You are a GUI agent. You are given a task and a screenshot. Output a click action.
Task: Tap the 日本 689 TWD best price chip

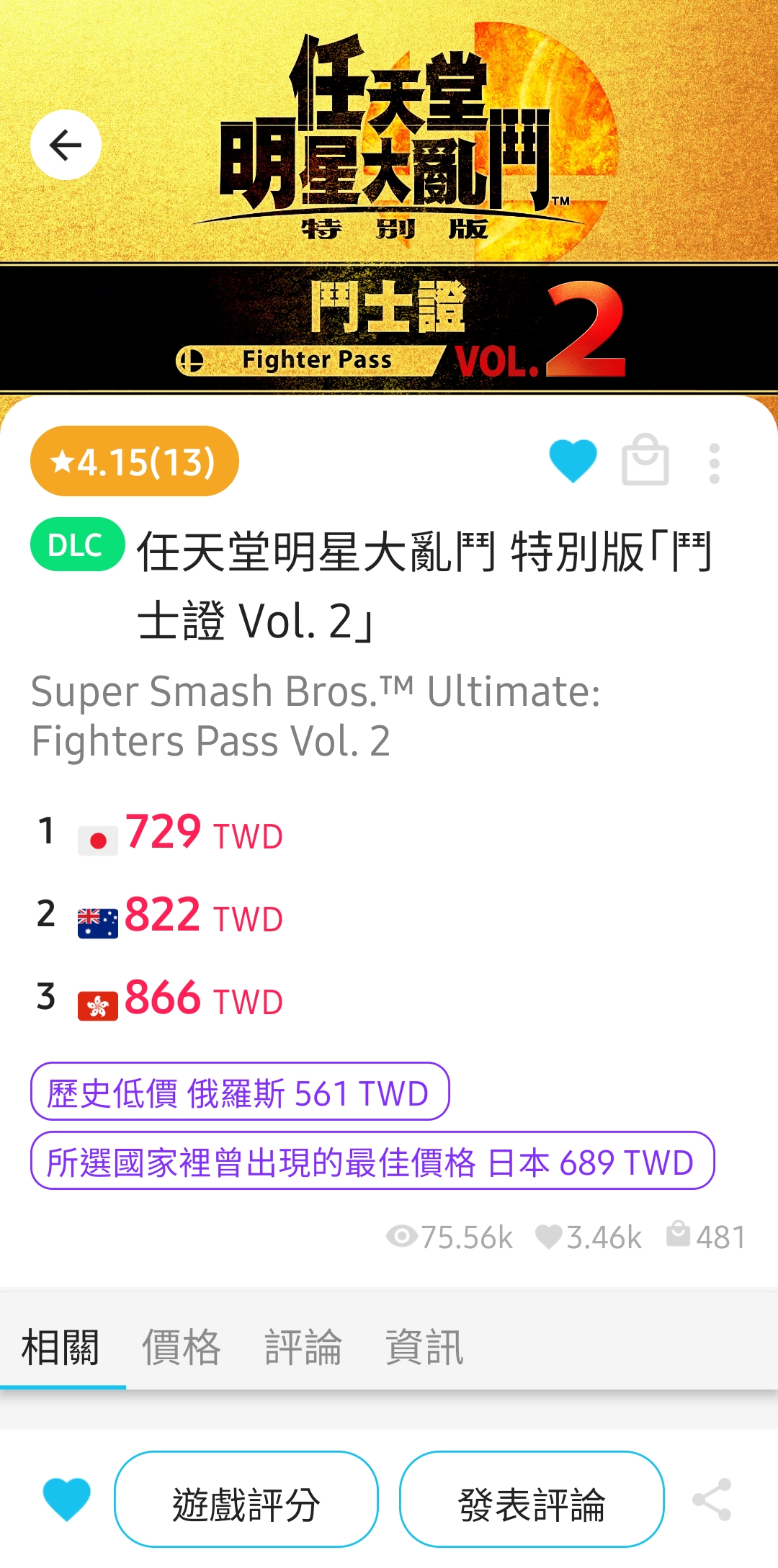pos(372,1161)
